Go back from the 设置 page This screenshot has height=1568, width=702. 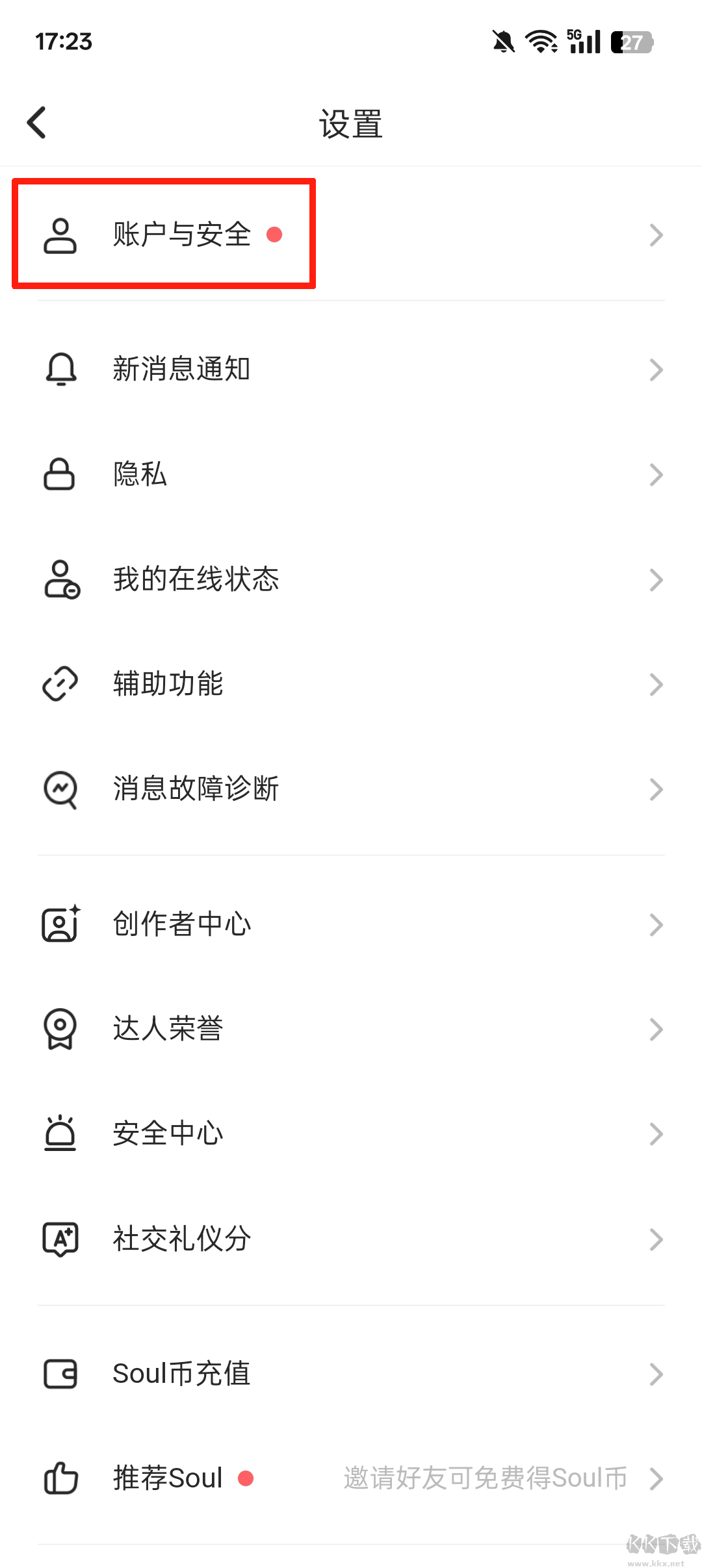(37, 123)
